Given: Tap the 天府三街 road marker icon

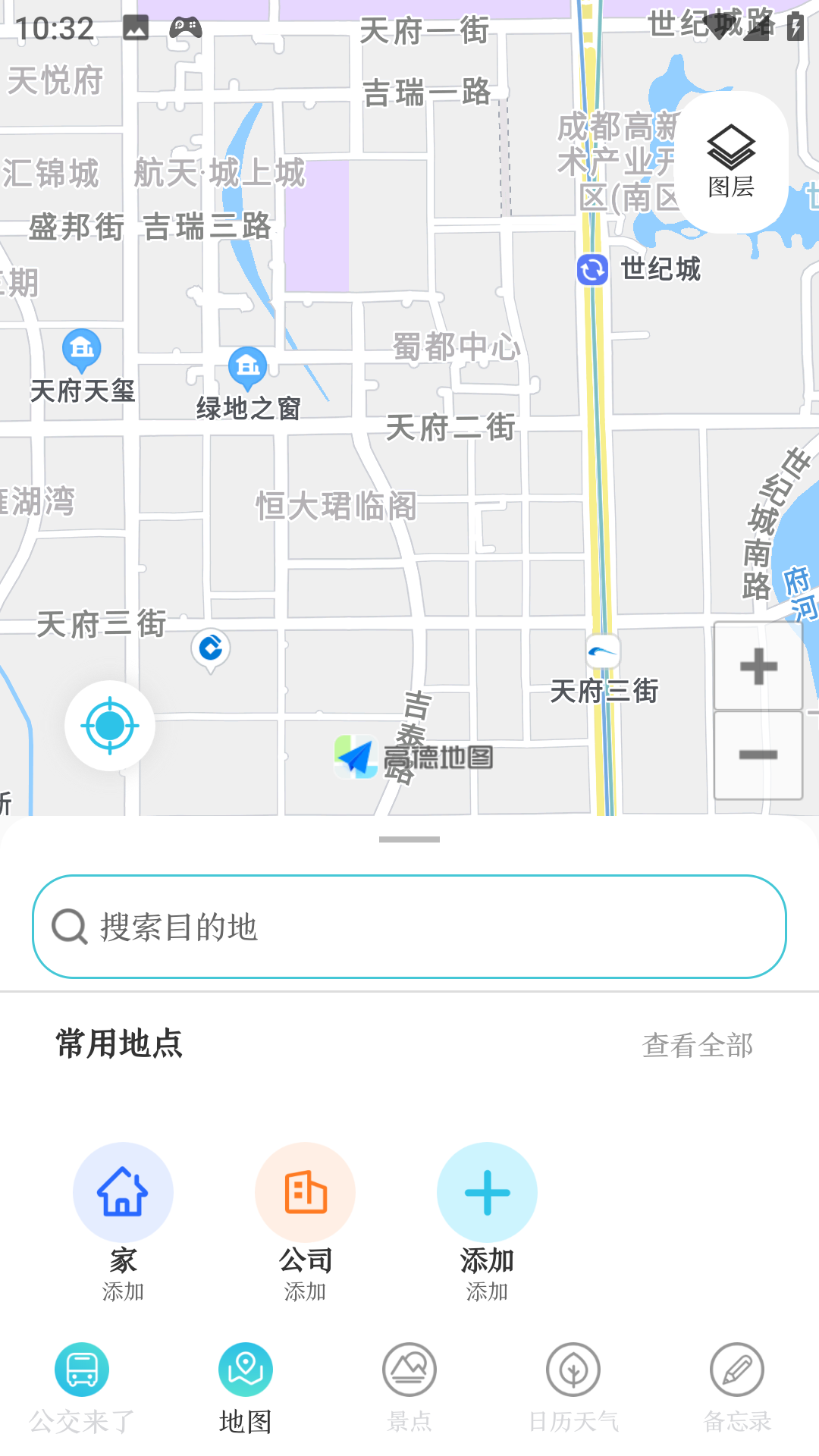Looking at the screenshot, I should pyautogui.click(x=602, y=651).
